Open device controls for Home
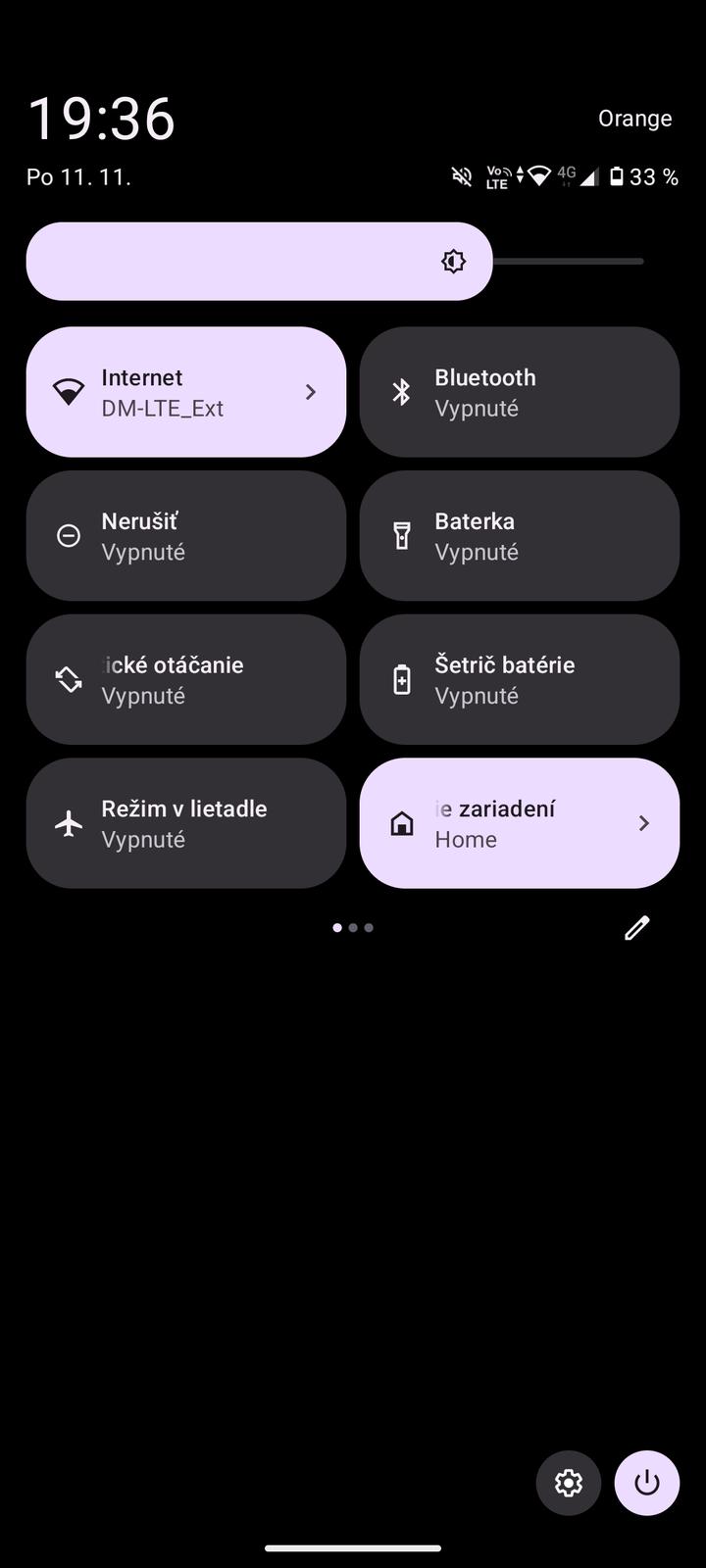This screenshot has height=1568, width=706. tap(519, 823)
